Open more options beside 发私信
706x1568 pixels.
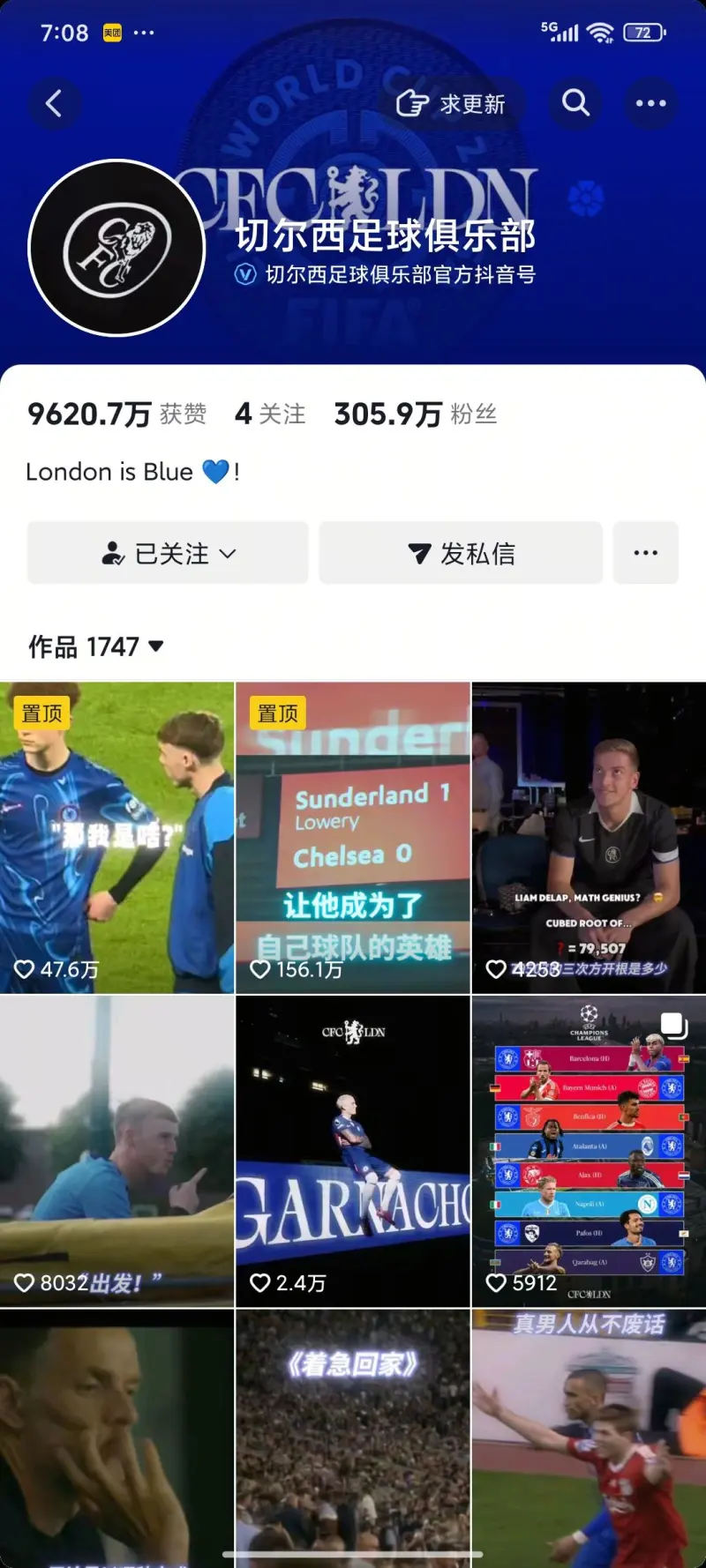tap(645, 553)
